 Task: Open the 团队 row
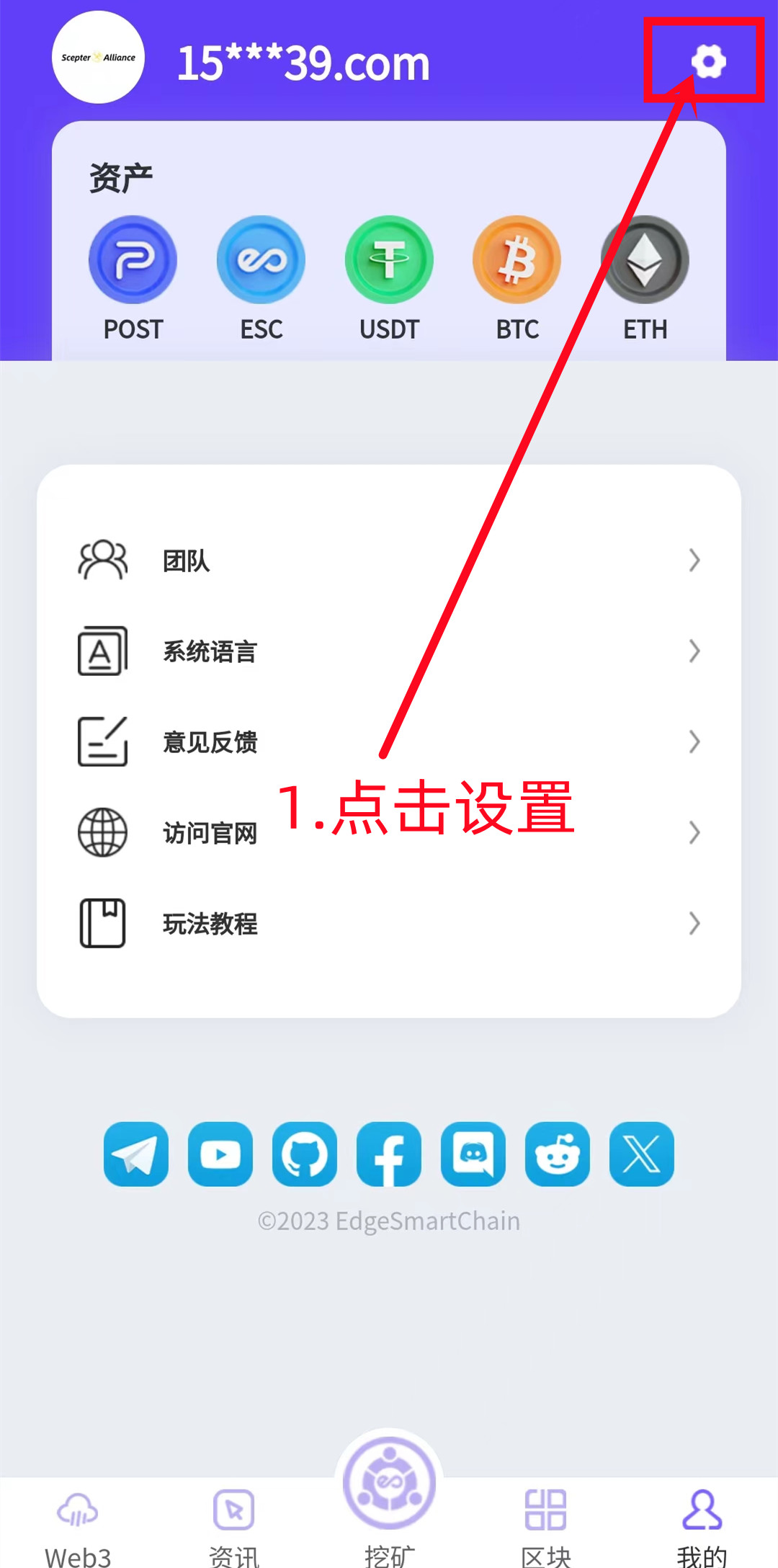click(x=389, y=561)
